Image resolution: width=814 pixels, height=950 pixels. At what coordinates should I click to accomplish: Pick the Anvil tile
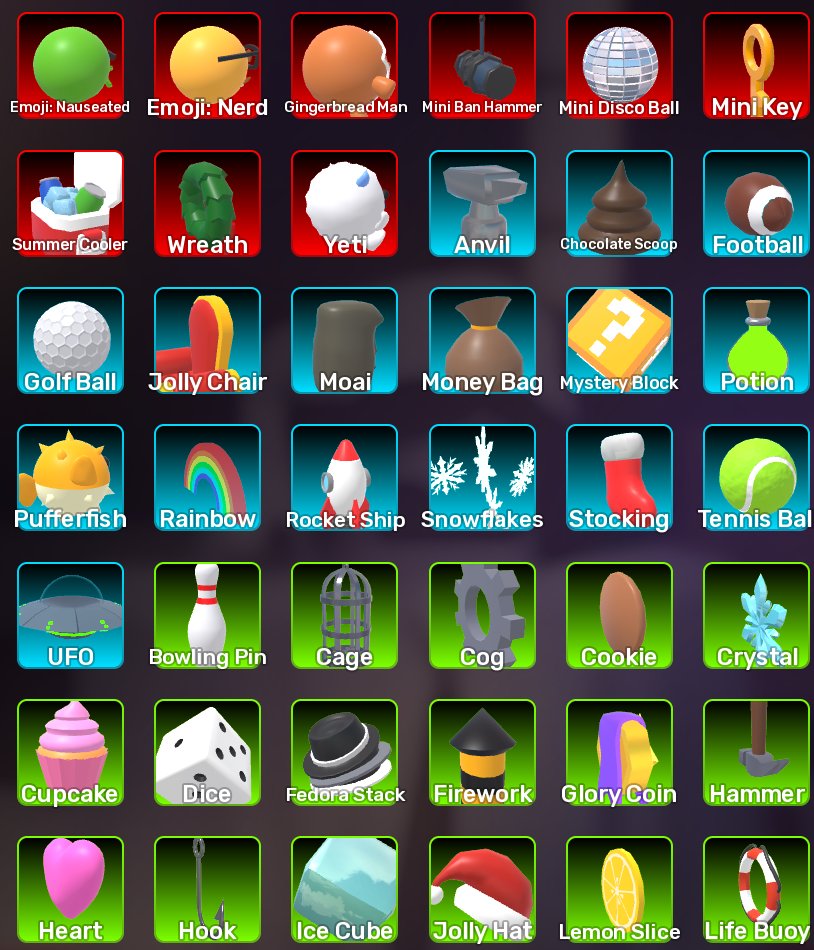(482, 203)
